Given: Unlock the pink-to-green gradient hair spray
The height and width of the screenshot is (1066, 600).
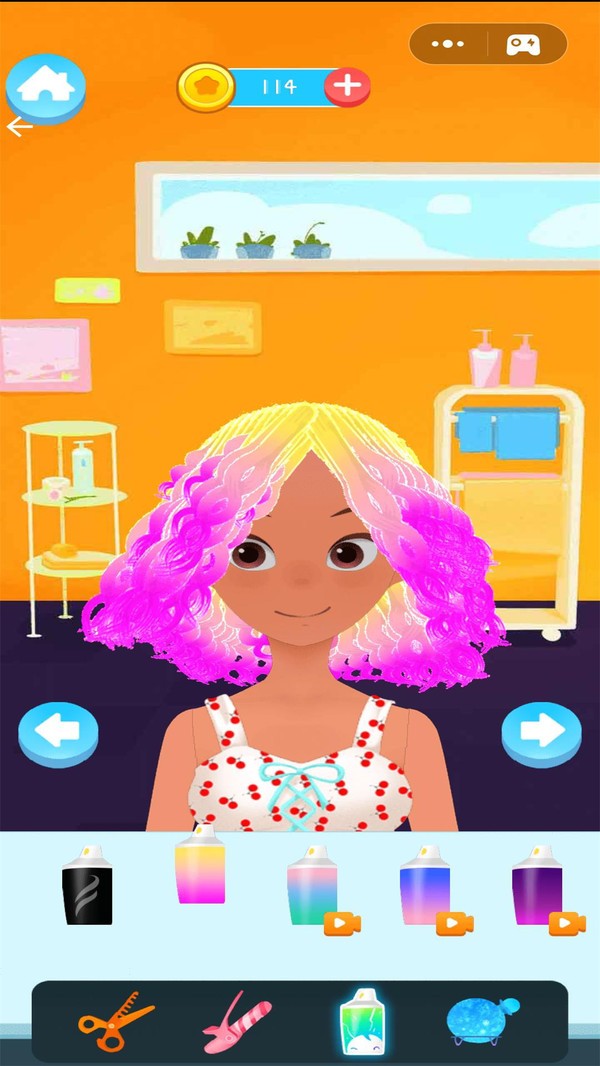Looking at the screenshot, I should pyautogui.click(x=313, y=886).
